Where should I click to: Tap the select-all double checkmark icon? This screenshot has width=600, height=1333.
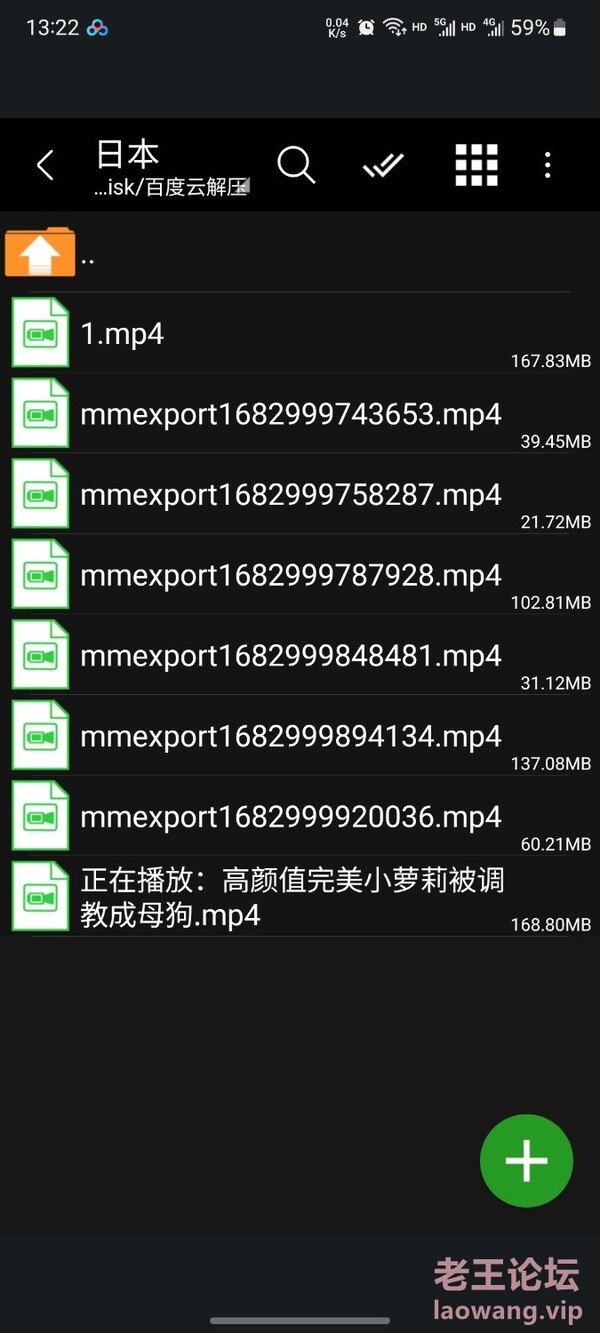(383, 165)
